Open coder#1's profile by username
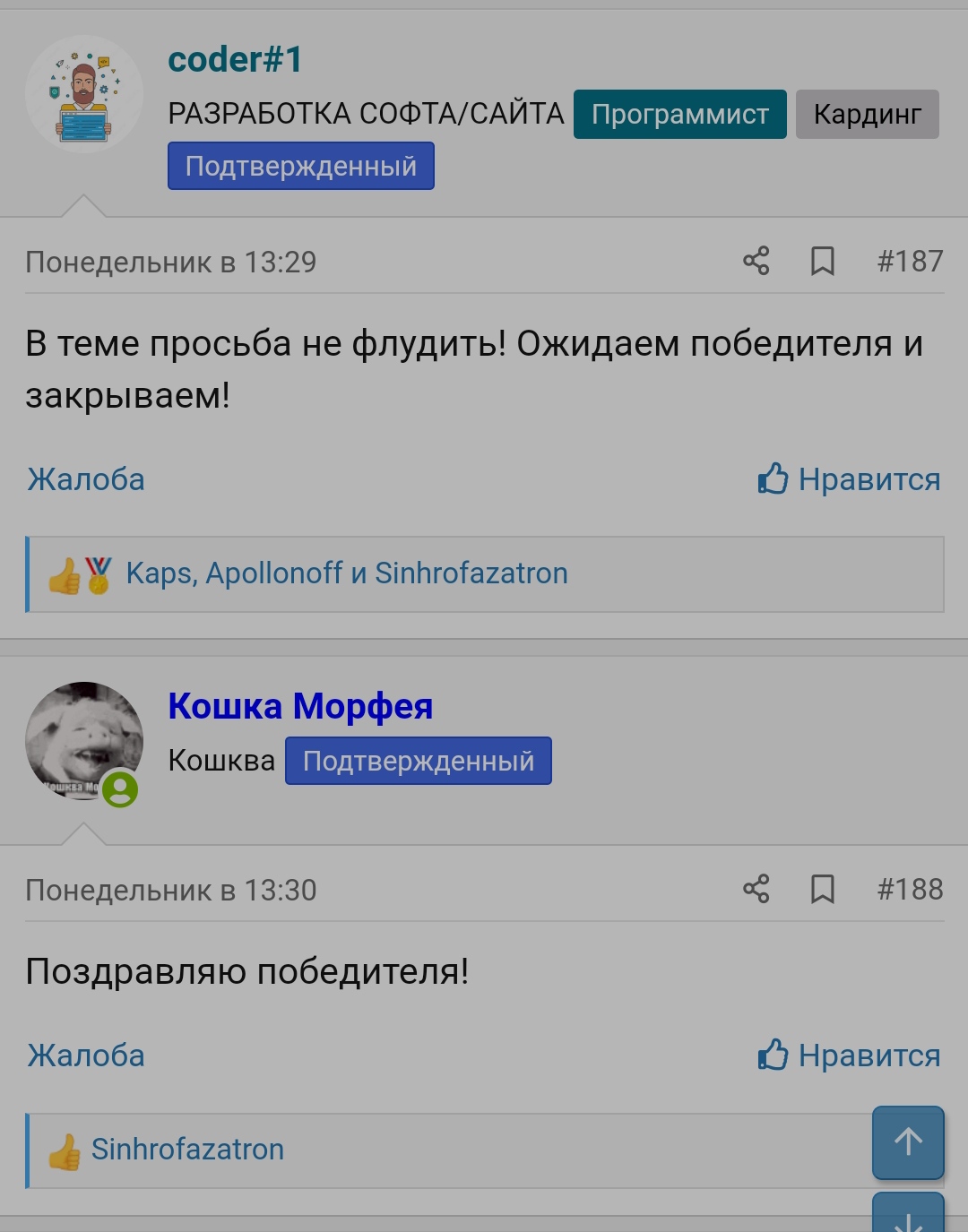The image size is (968, 1232). click(x=235, y=60)
